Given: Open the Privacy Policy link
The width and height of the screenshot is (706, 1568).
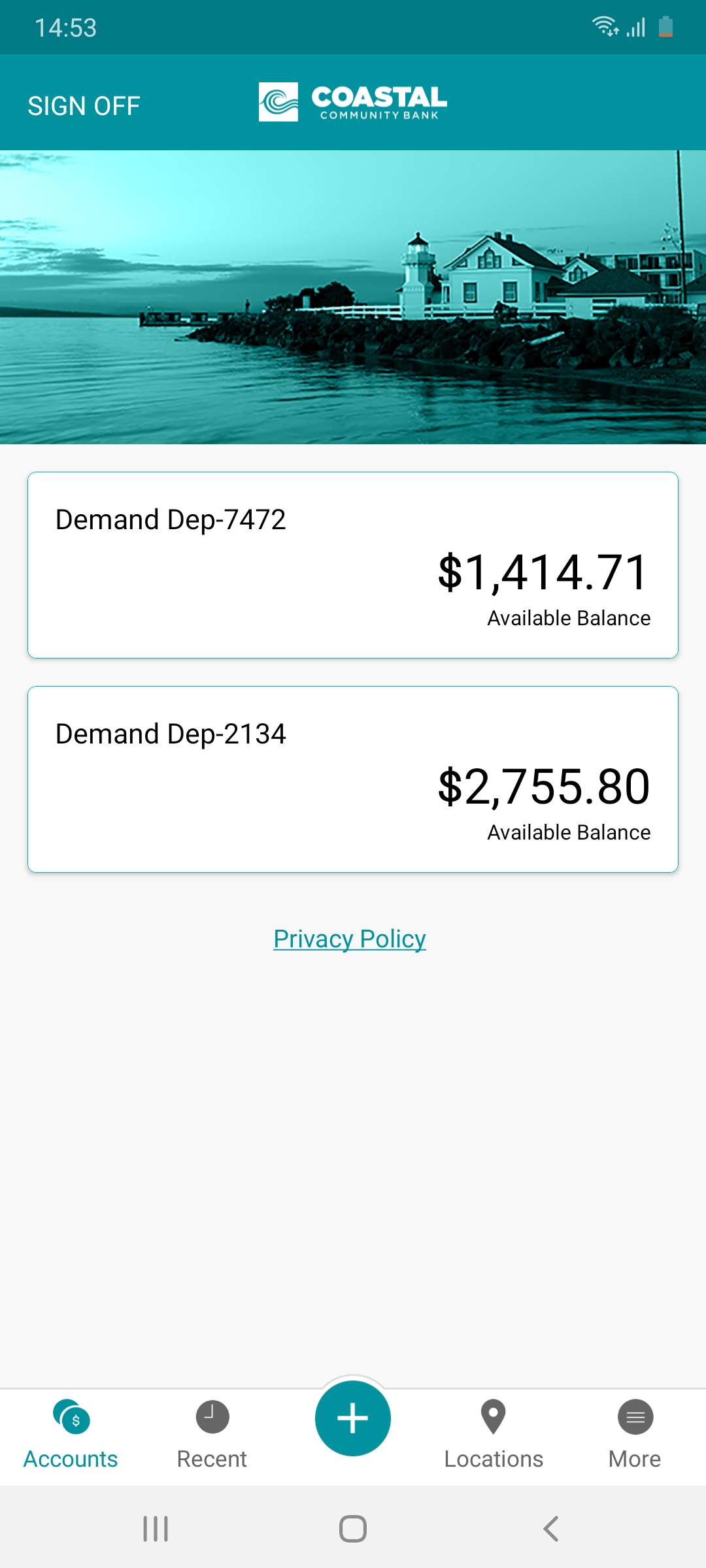Looking at the screenshot, I should click(350, 939).
